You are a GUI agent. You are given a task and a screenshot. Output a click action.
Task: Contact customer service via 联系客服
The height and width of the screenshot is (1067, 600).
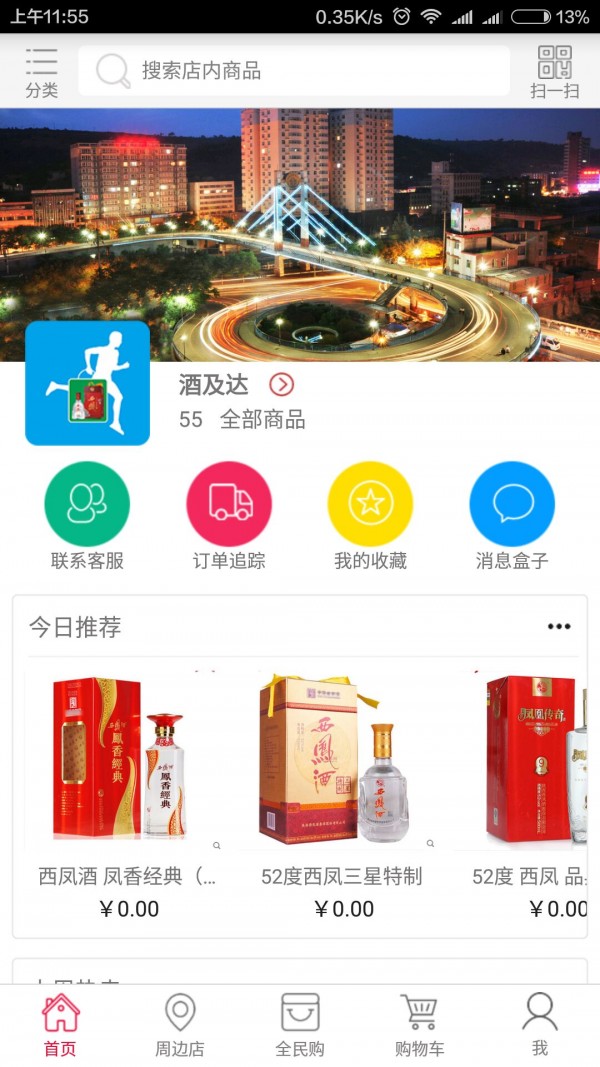tap(87, 515)
